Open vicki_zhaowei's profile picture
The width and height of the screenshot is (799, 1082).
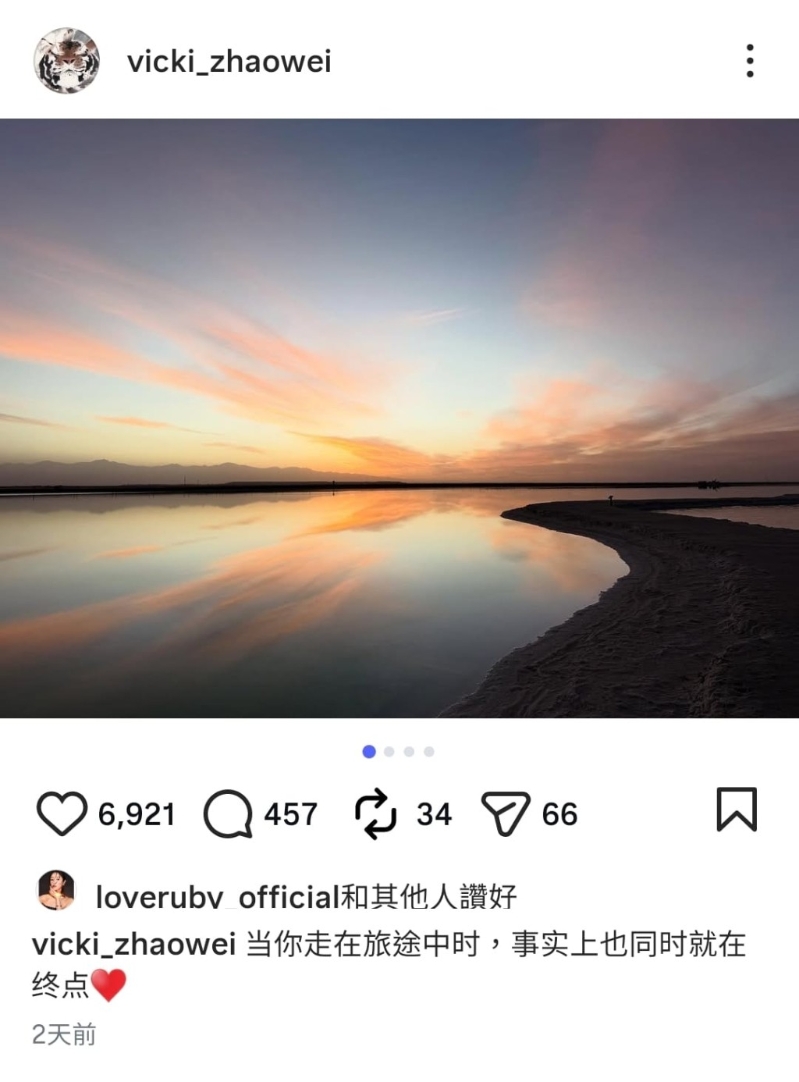67,61
